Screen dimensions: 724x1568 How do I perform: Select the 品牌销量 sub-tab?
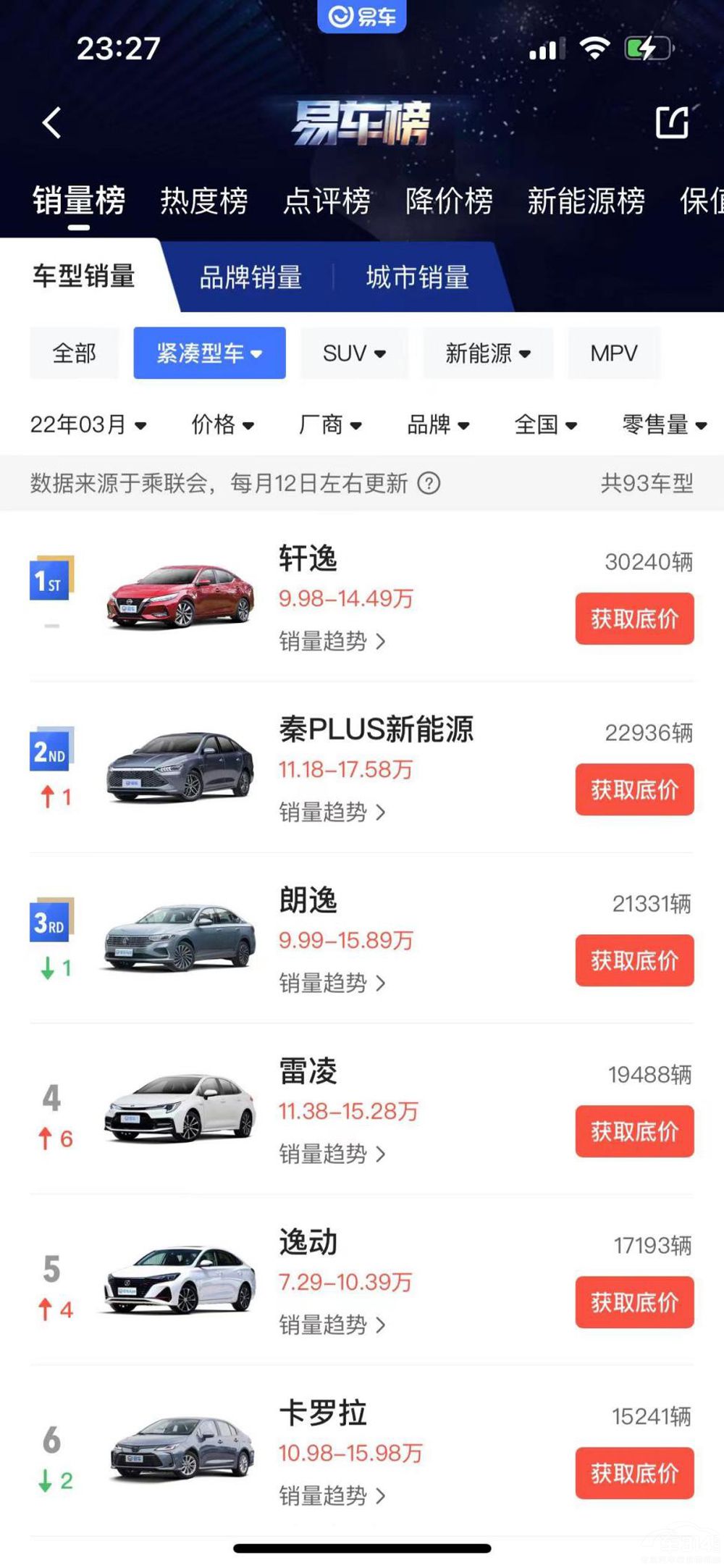point(251,277)
